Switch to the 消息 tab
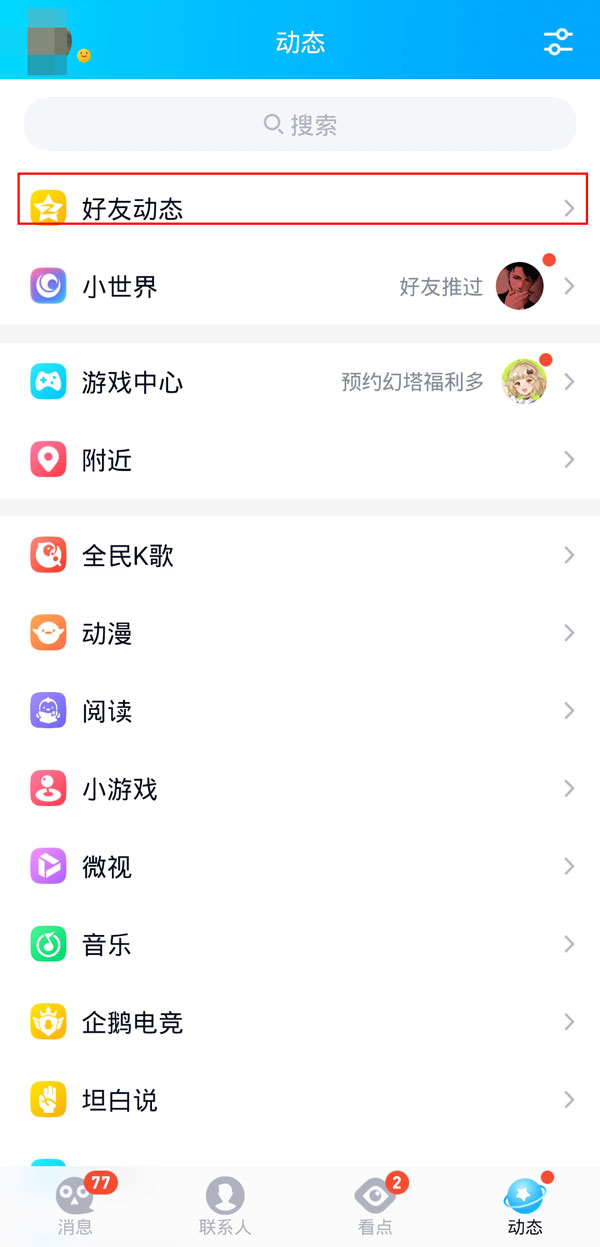Viewport: 600px width, 1247px height. (x=75, y=1205)
